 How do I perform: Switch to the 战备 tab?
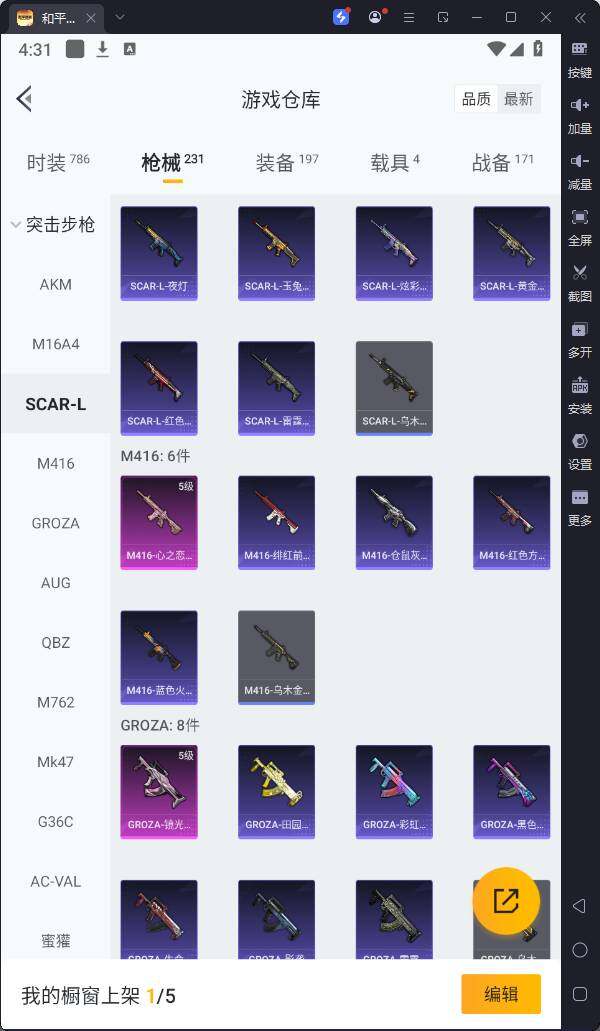pos(502,162)
